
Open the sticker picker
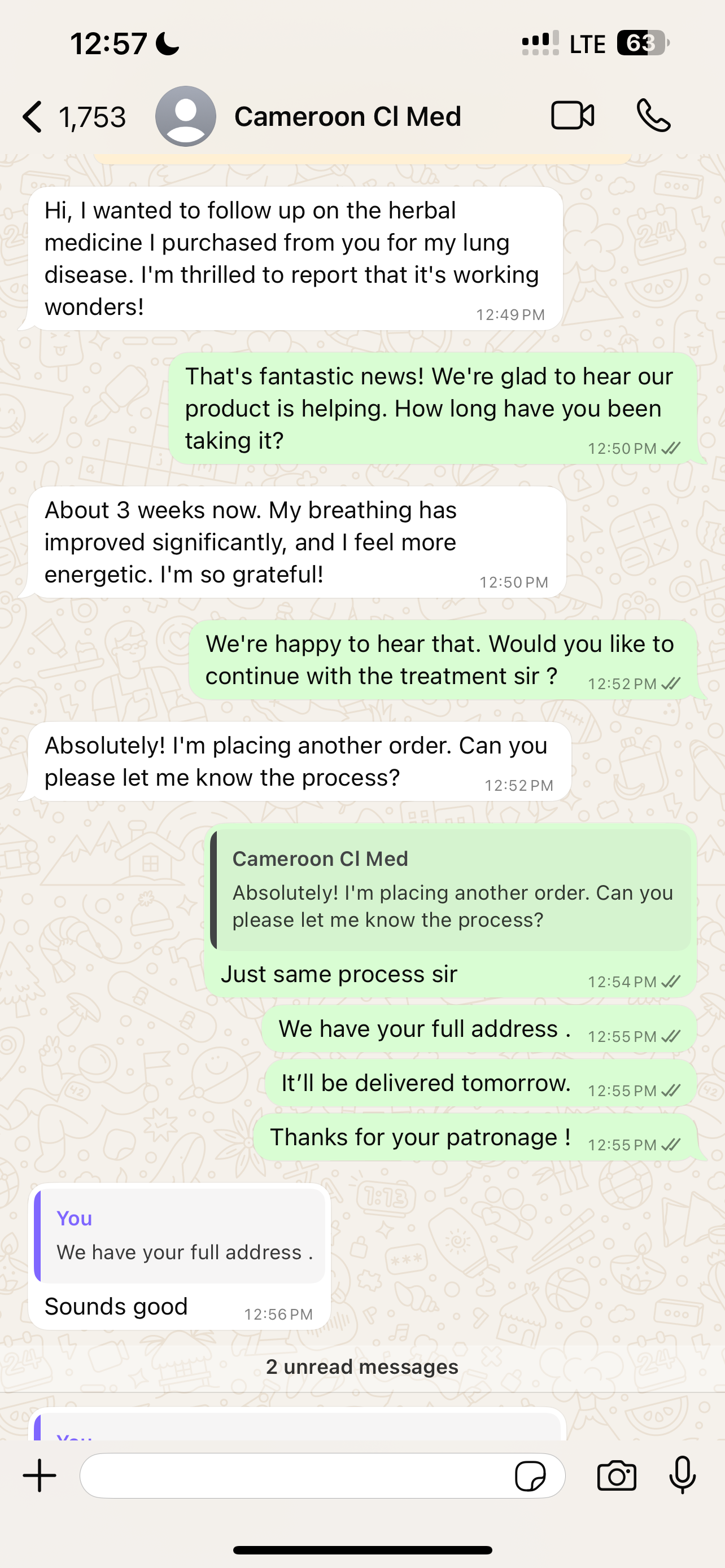[530, 1475]
